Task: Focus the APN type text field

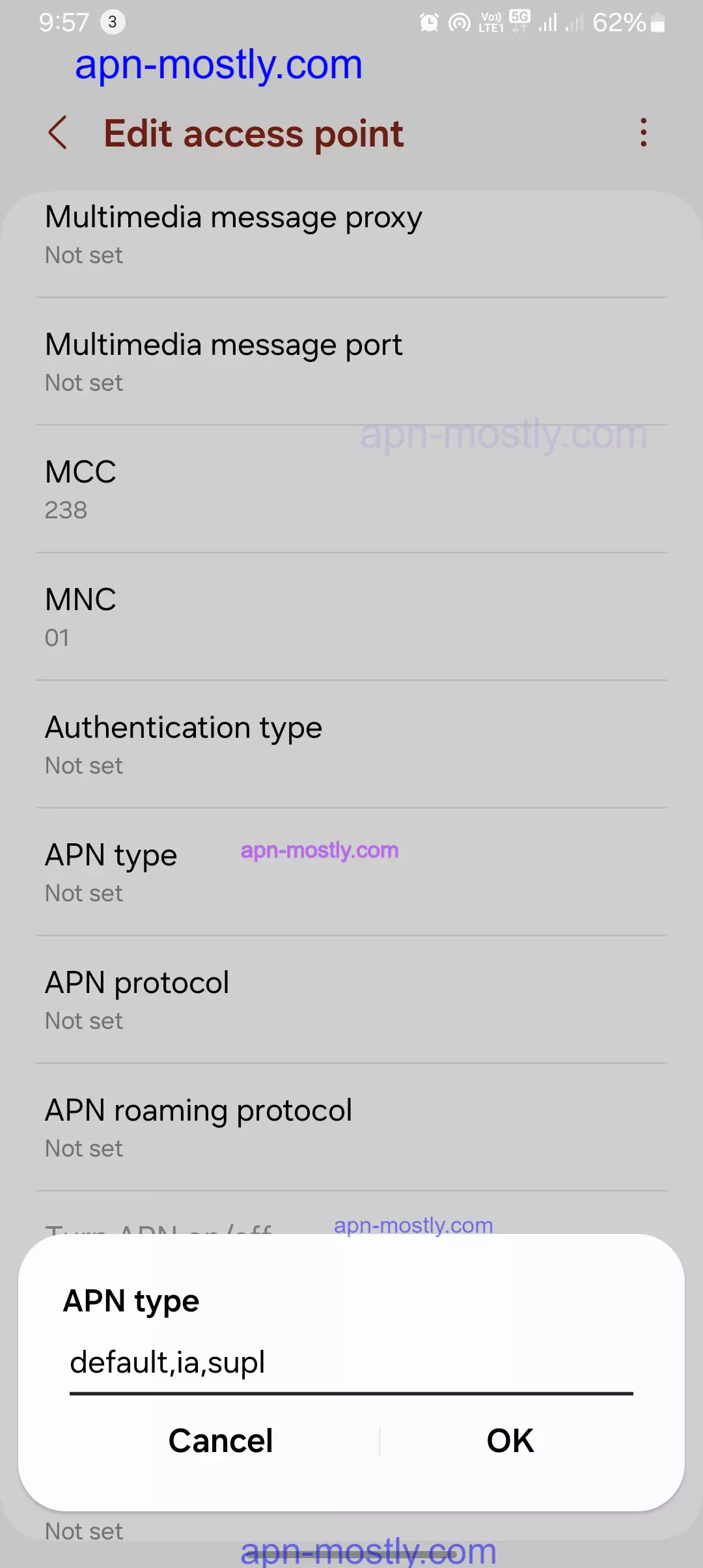Action: (x=350, y=1362)
